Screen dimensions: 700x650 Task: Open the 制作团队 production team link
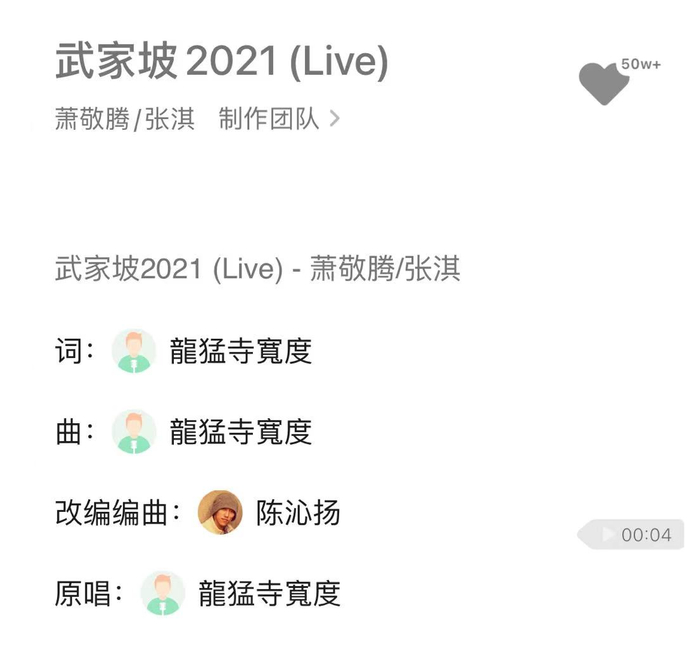click(x=279, y=119)
